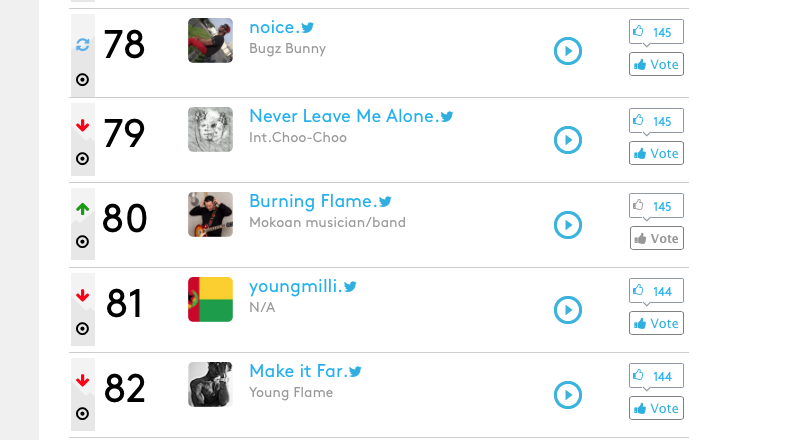Open the youngmilli. song link
The image size is (802, 440).
click(x=295, y=286)
